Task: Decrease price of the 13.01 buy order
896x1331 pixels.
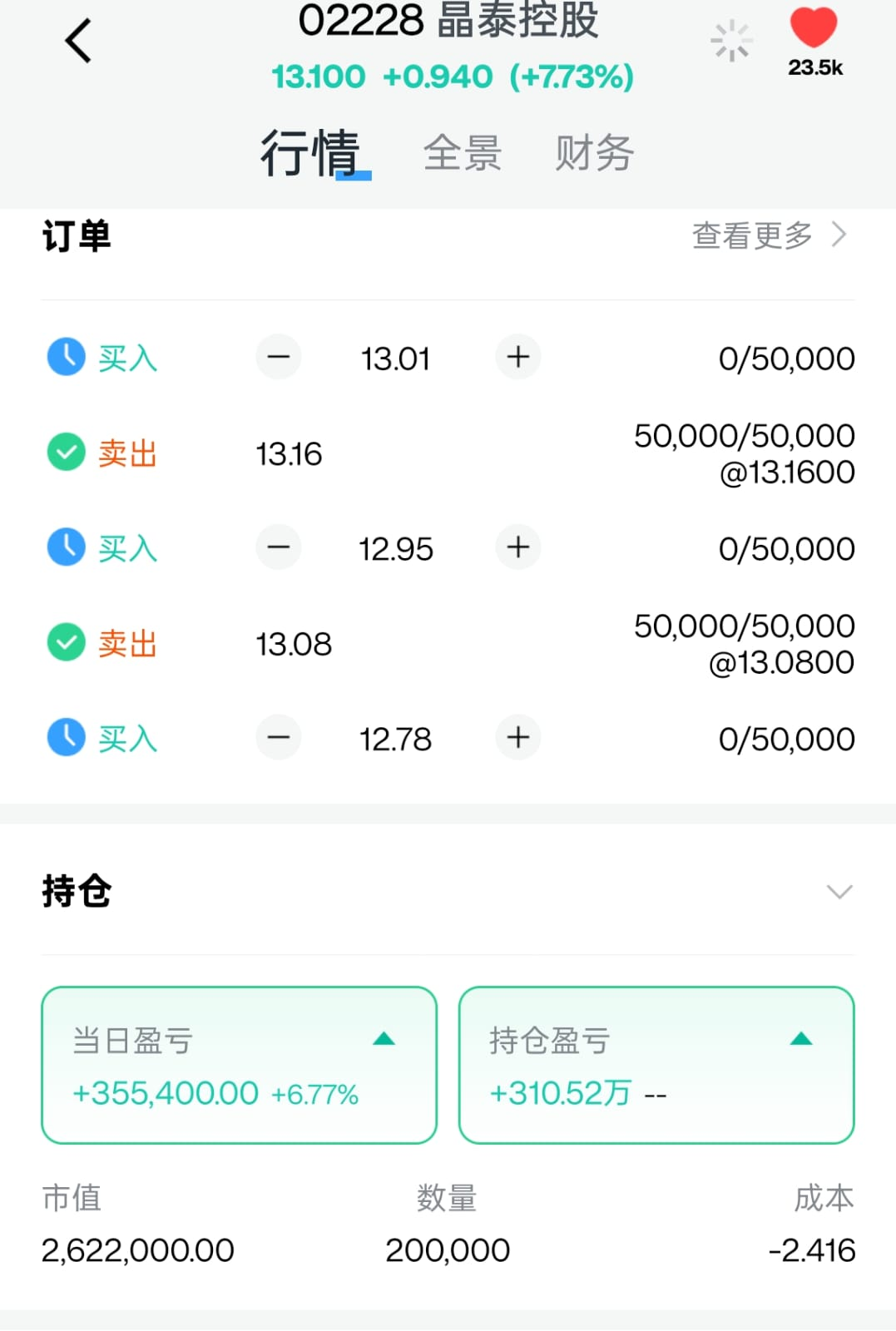Action: pyautogui.click(x=279, y=358)
